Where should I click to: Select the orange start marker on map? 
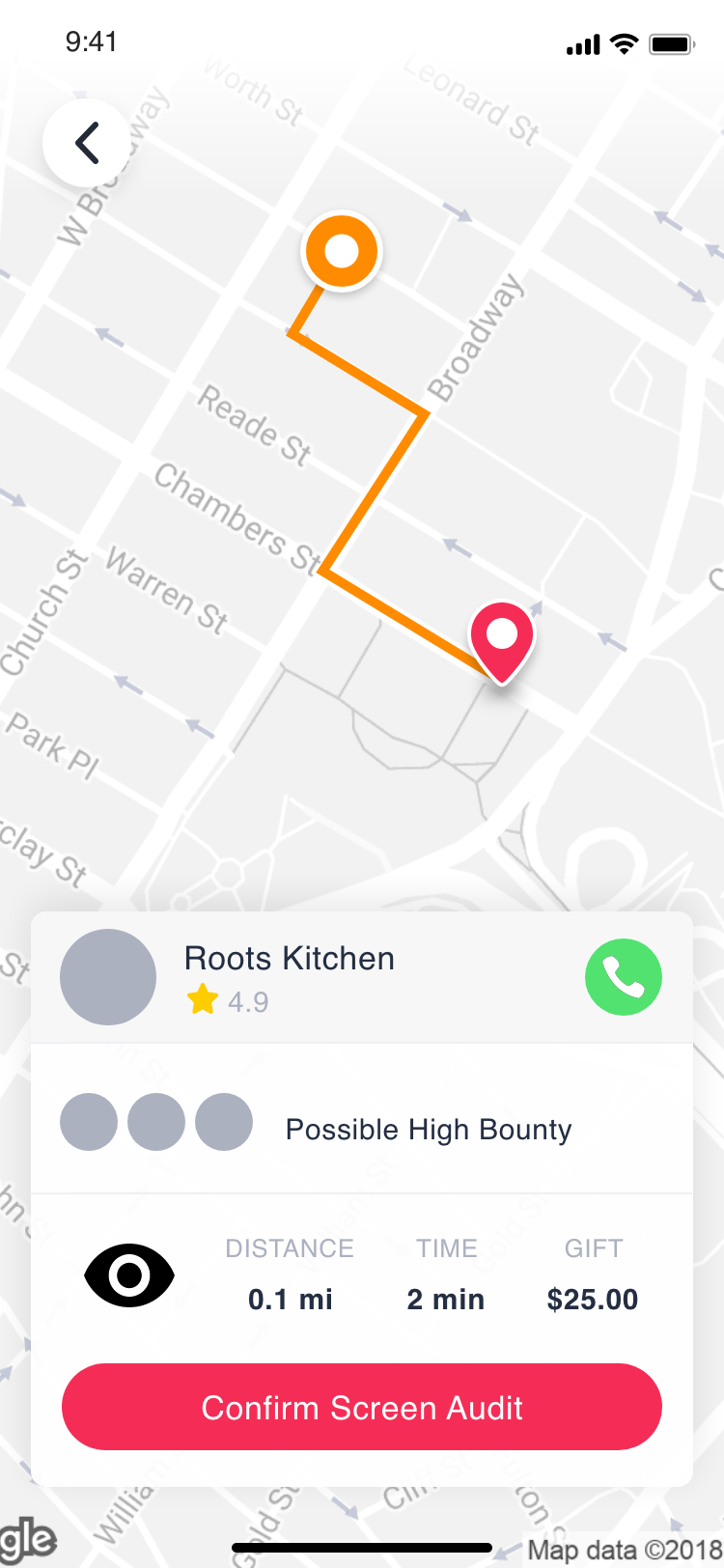coord(342,251)
